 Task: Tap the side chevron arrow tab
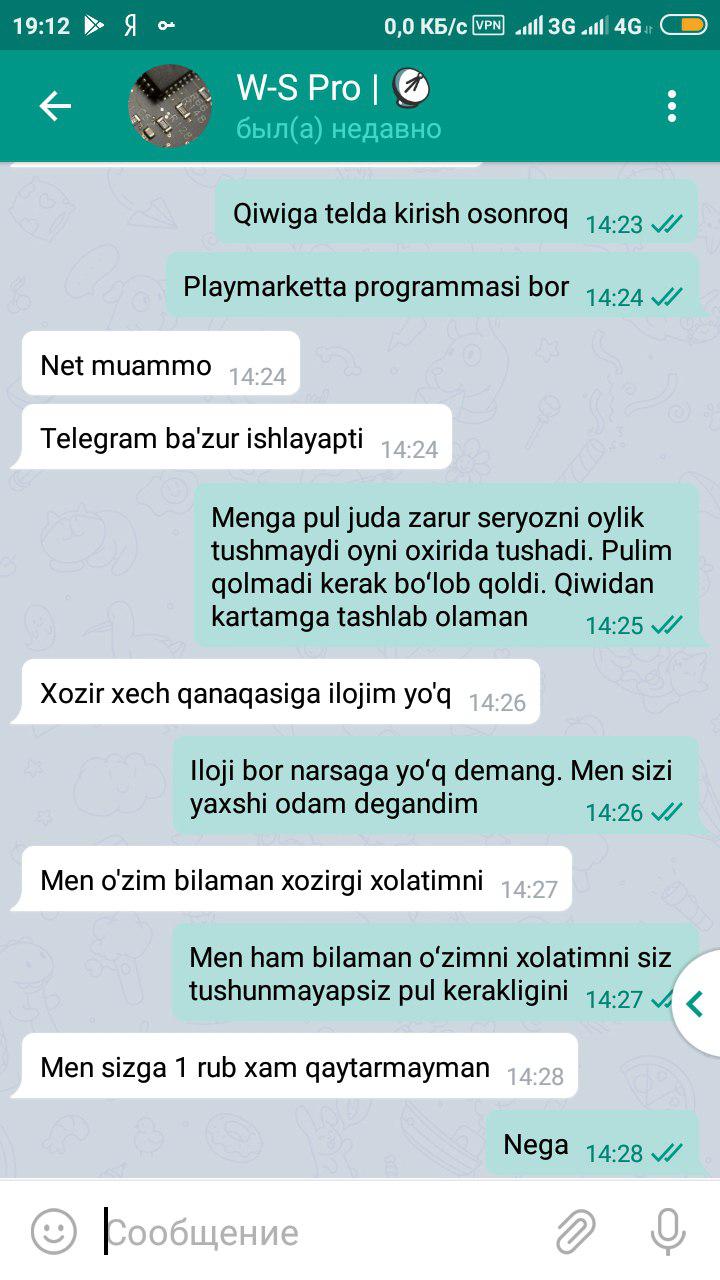click(697, 1003)
